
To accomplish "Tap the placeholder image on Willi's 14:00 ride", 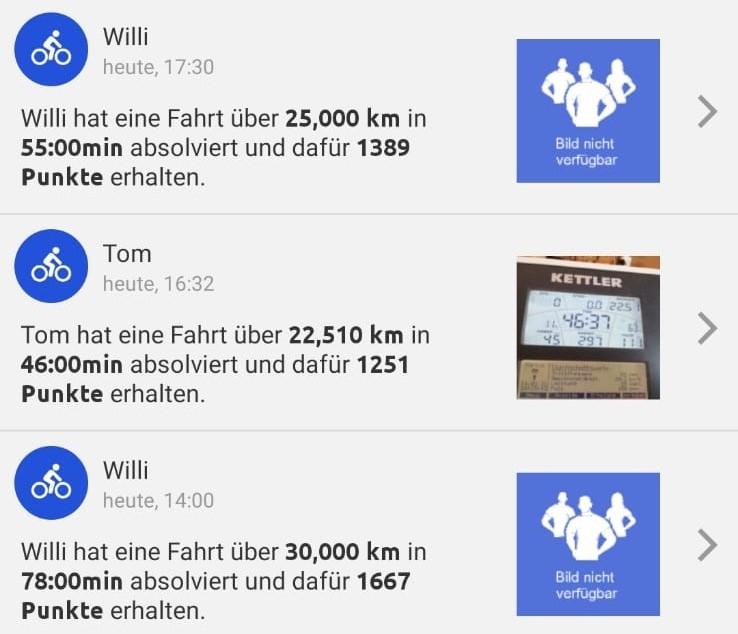I will click(588, 544).
